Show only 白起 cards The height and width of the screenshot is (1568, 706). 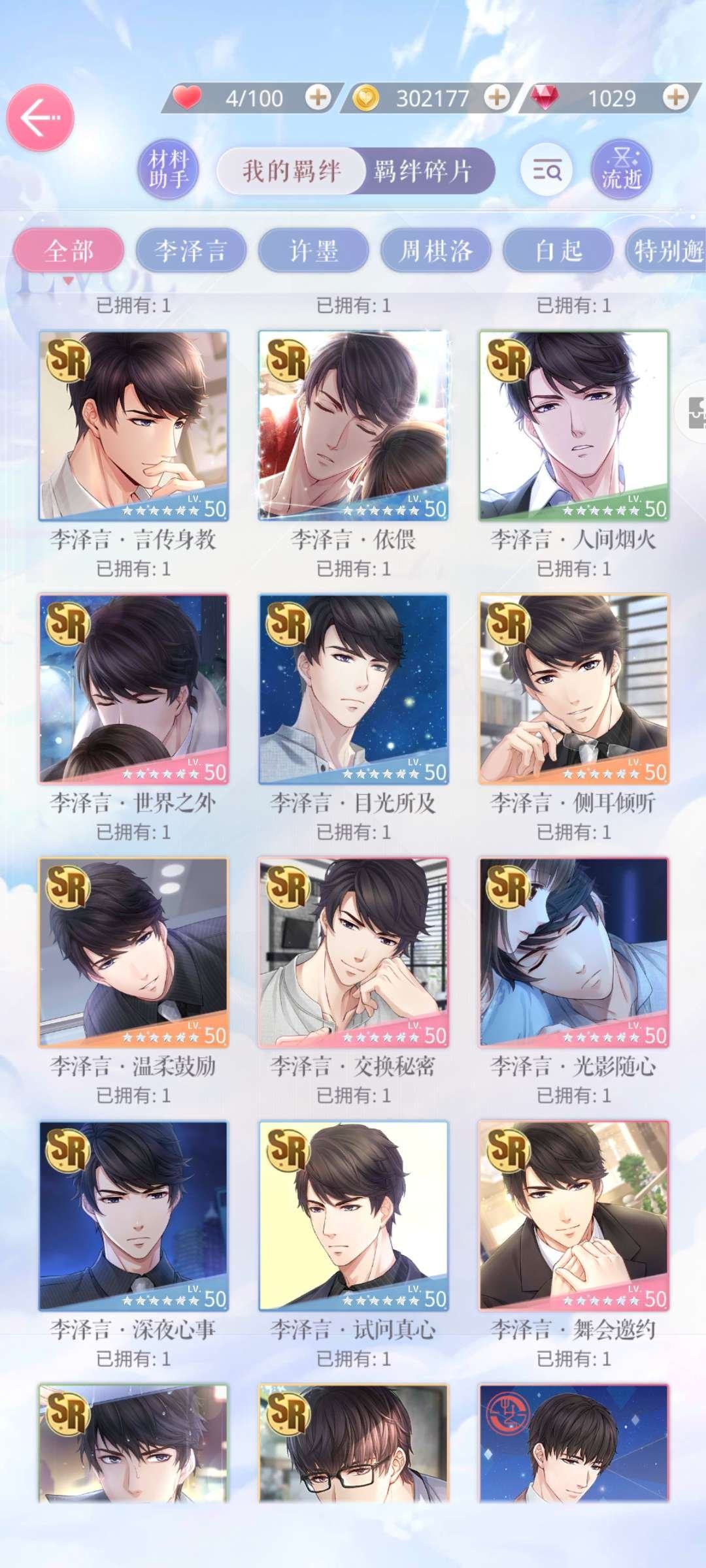coord(558,251)
